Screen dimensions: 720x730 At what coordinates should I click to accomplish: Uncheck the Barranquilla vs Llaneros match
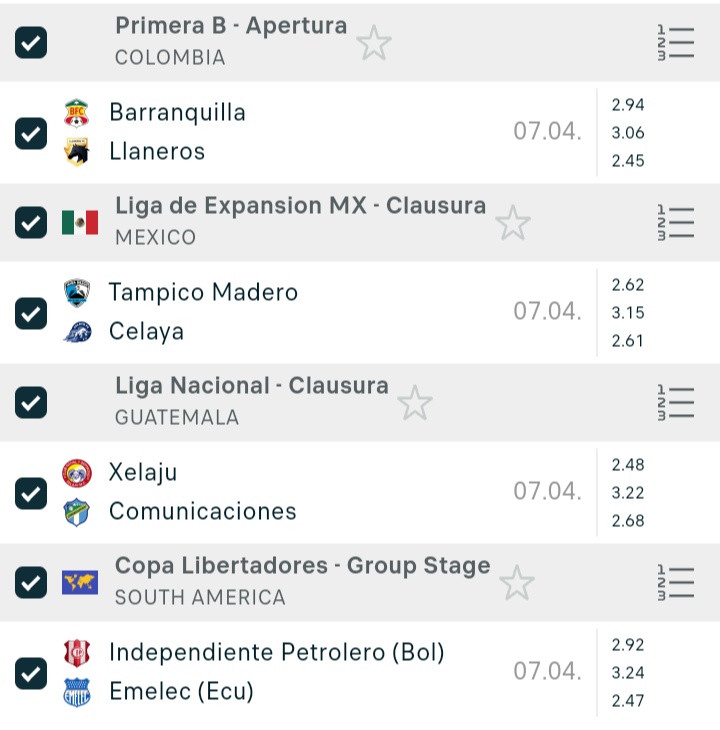click(x=31, y=133)
